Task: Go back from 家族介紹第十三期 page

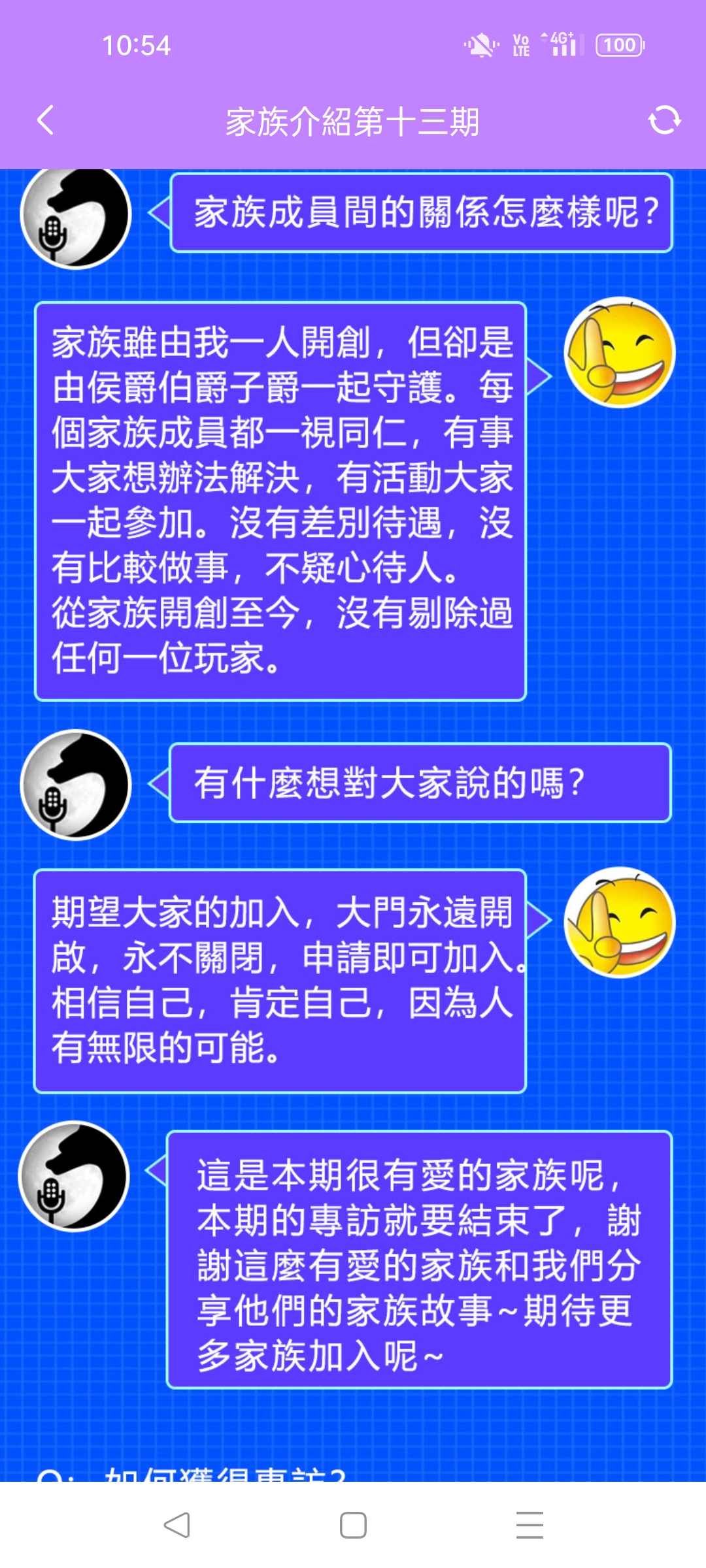Action: tap(46, 120)
